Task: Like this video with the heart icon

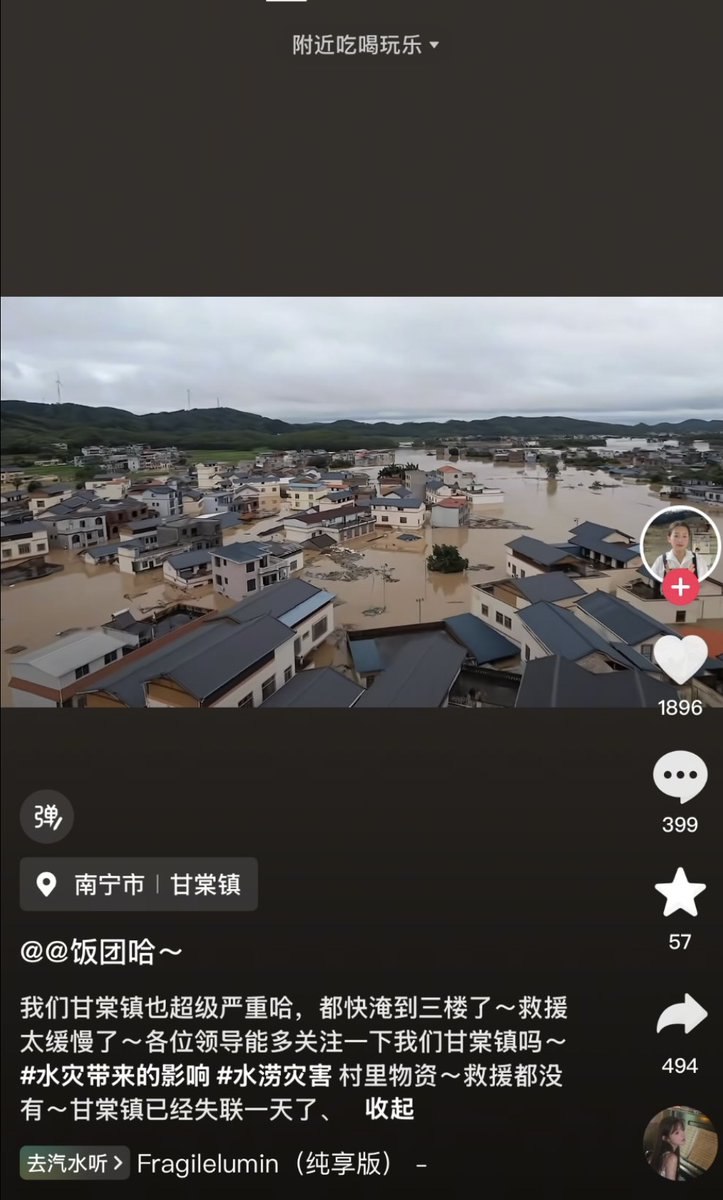Action: (x=680, y=660)
